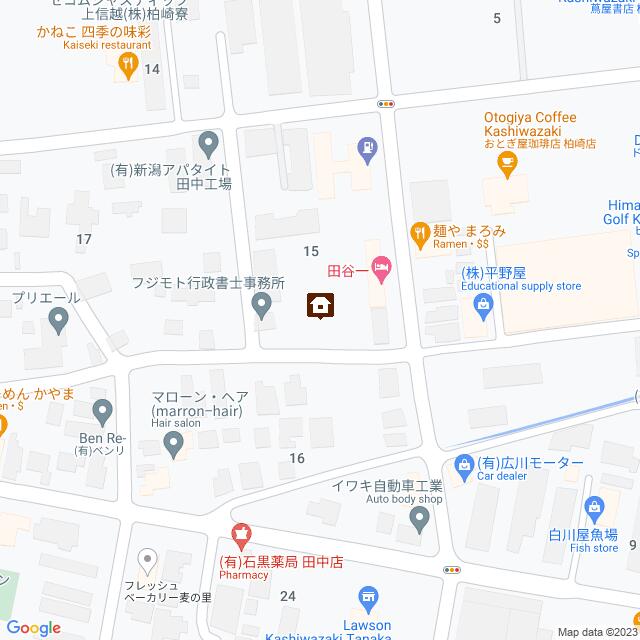Screen dimensions: 640x640
Task: Tap the gas station pin
Action: tap(367, 148)
